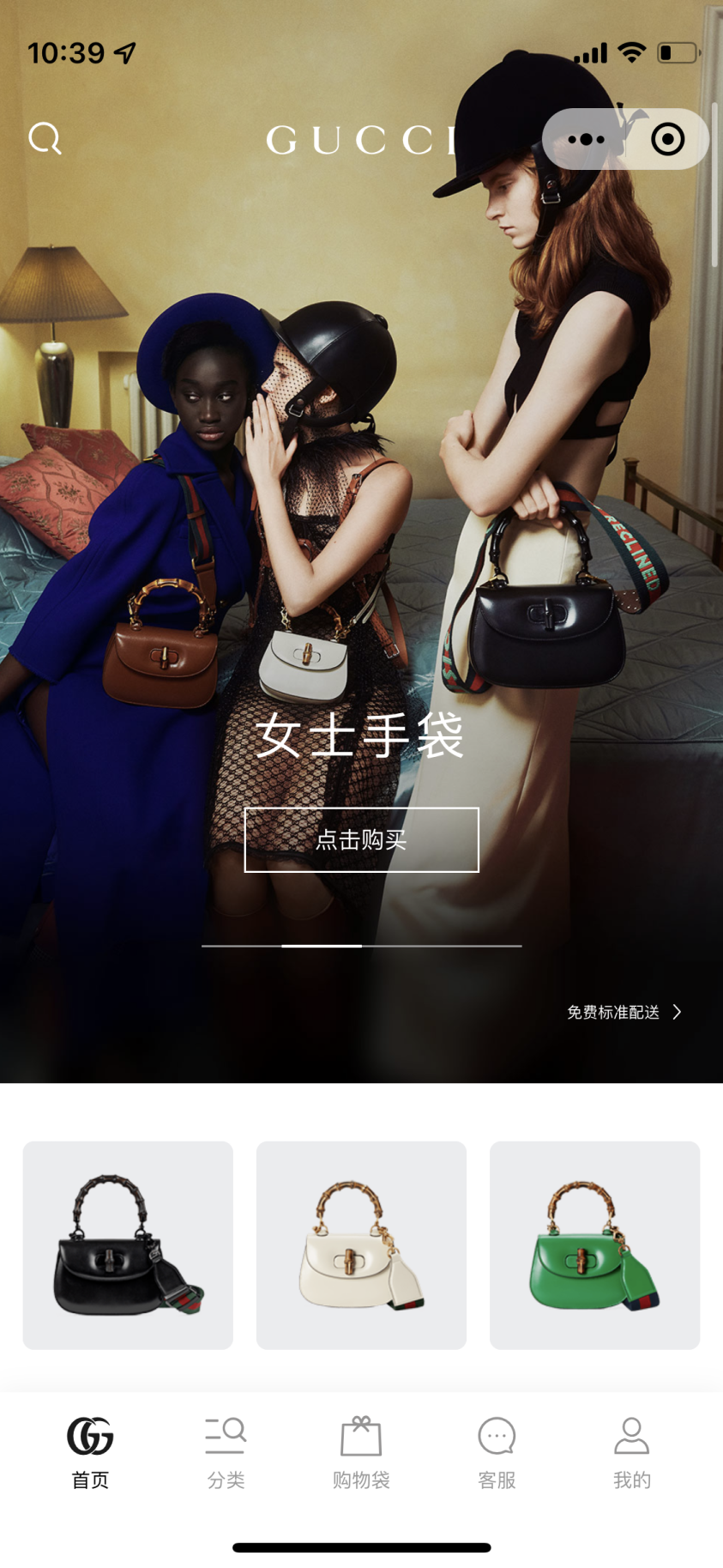Screen dimensions: 723x1568
Task: View the white bamboo handle bag
Action: [x=361, y=1244]
